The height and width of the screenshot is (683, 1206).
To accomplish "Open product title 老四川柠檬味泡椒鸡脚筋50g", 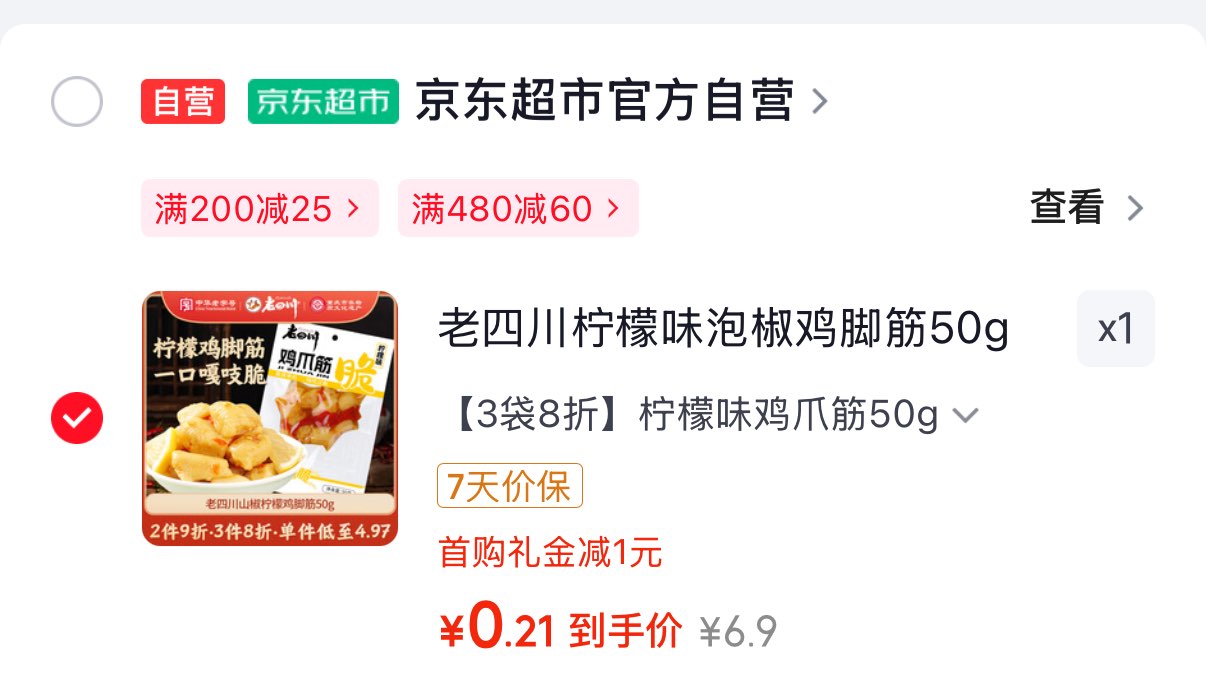I will click(x=722, y=329).
